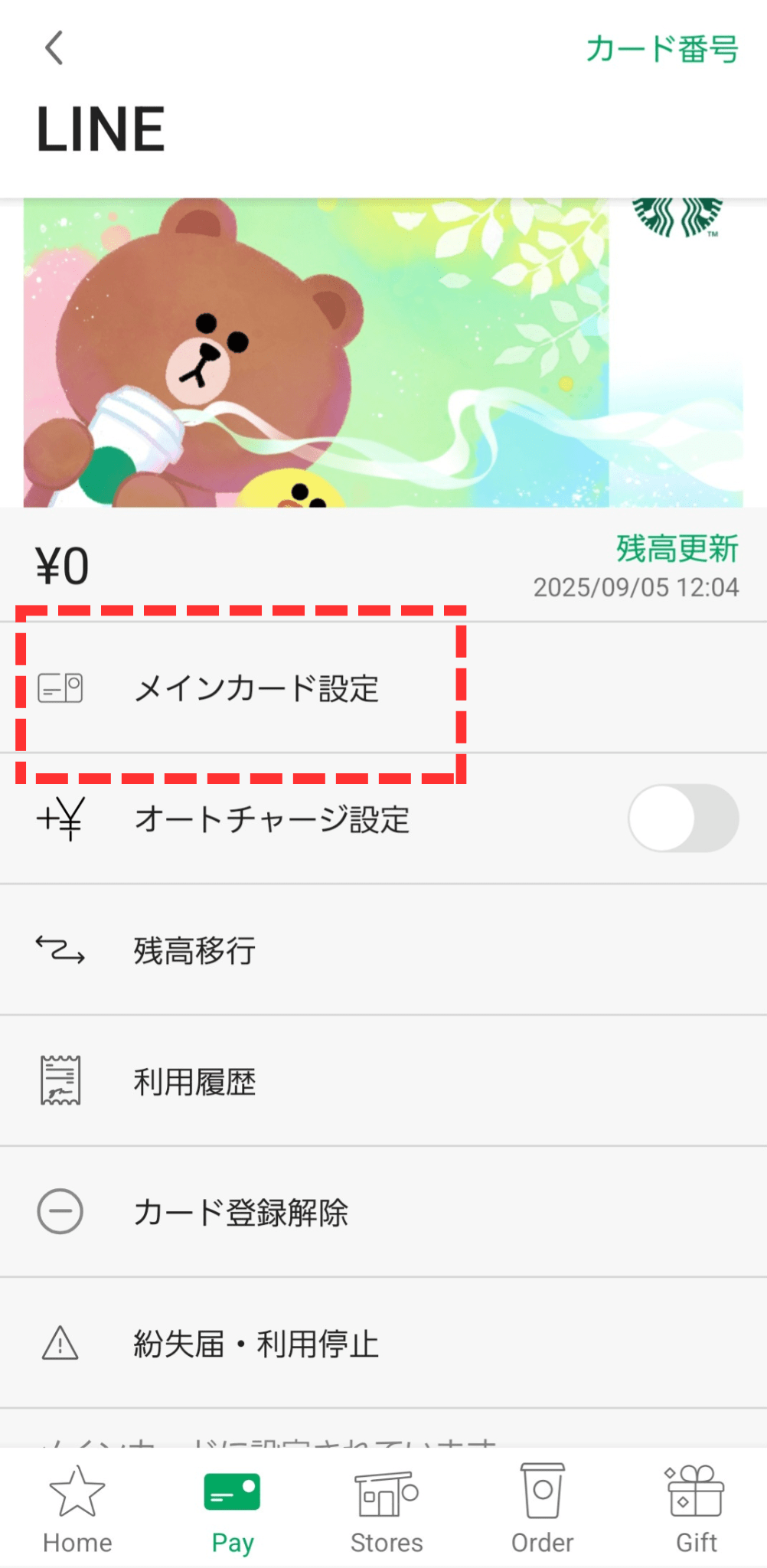Open メインカード設定 row

[383, 688]
